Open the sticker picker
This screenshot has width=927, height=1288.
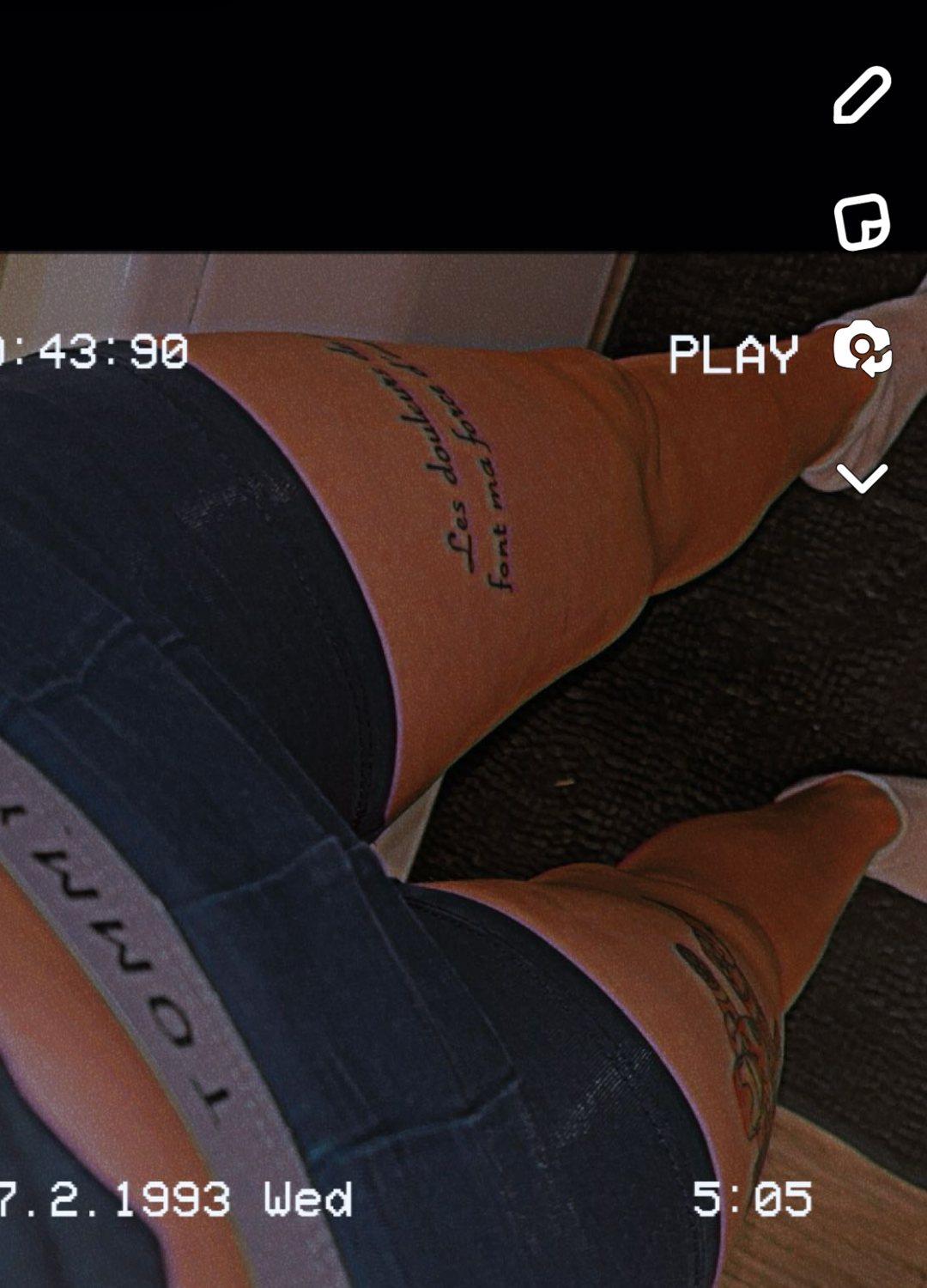[x=862, y=222]
